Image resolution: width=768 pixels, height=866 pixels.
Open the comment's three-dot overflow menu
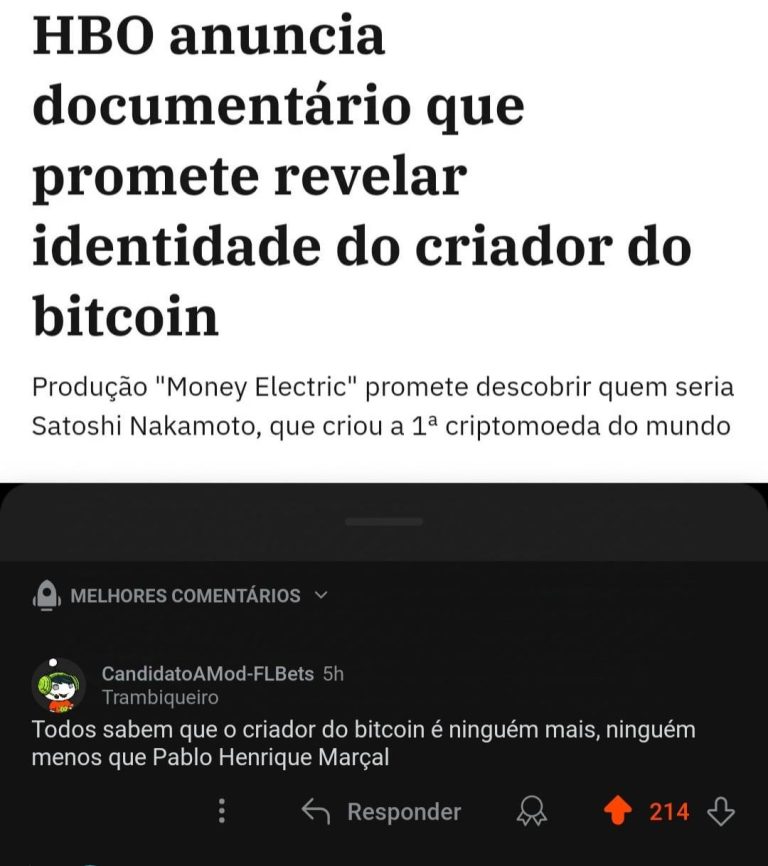tap(222, 811)
